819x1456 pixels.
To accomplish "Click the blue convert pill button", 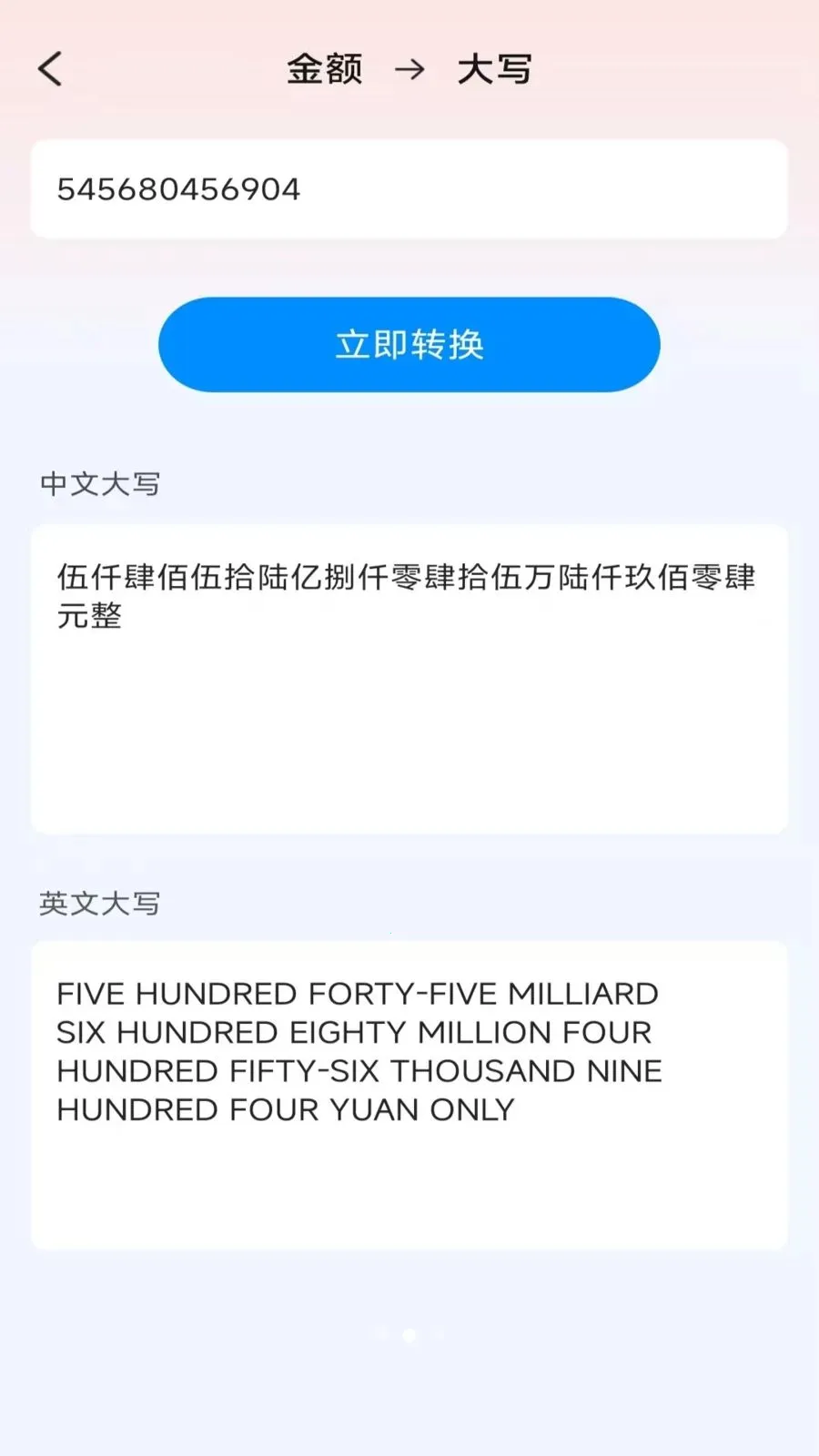I will [409, 344].
